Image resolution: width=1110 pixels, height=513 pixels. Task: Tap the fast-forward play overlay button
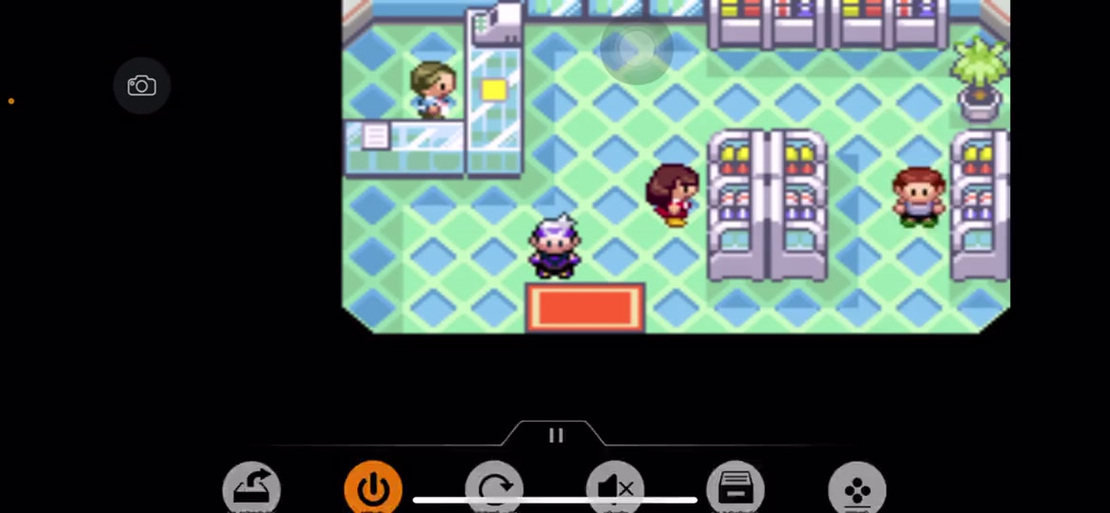click(636, 47)
